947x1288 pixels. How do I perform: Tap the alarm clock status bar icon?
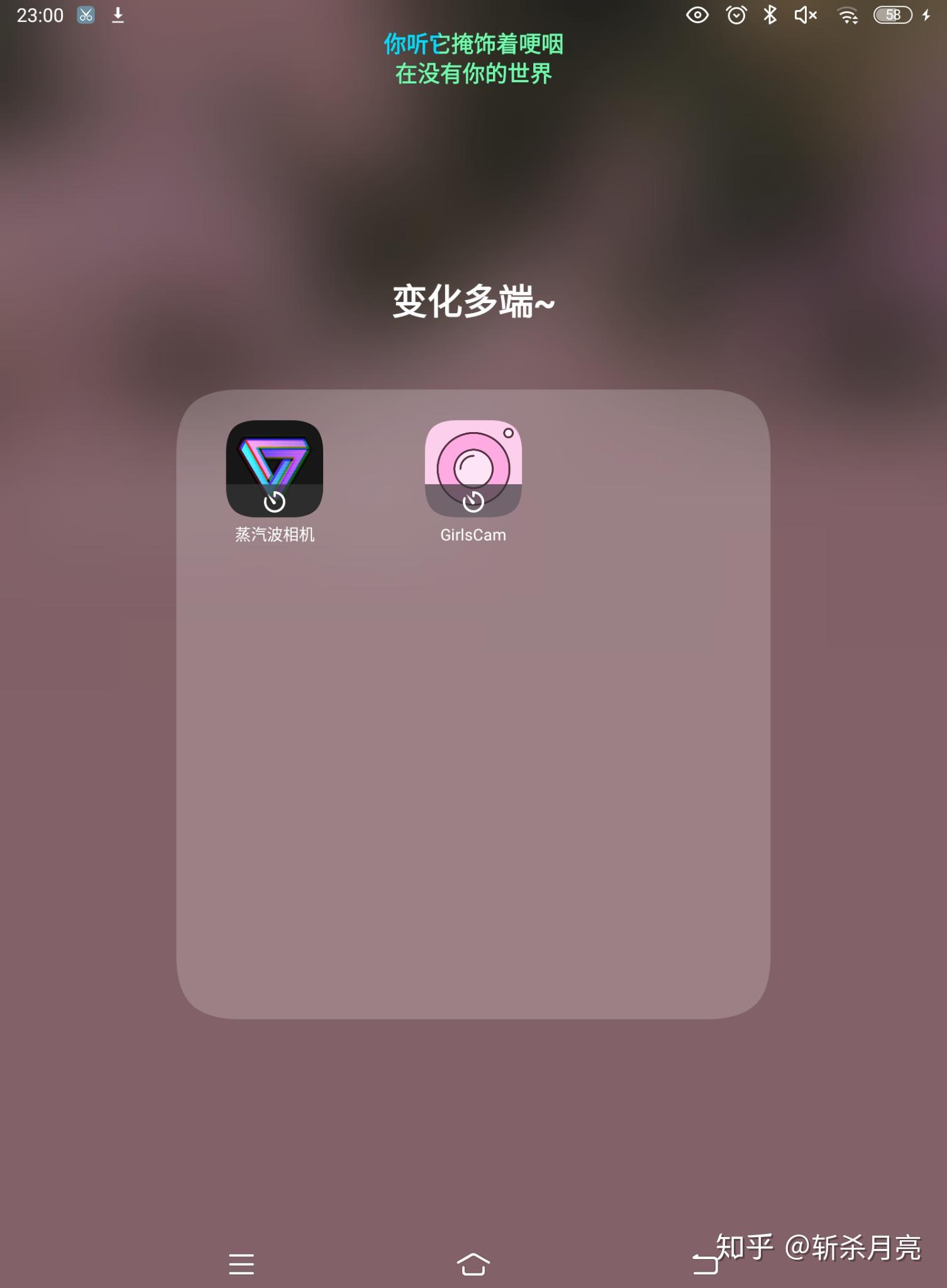[x=736, y=14]
